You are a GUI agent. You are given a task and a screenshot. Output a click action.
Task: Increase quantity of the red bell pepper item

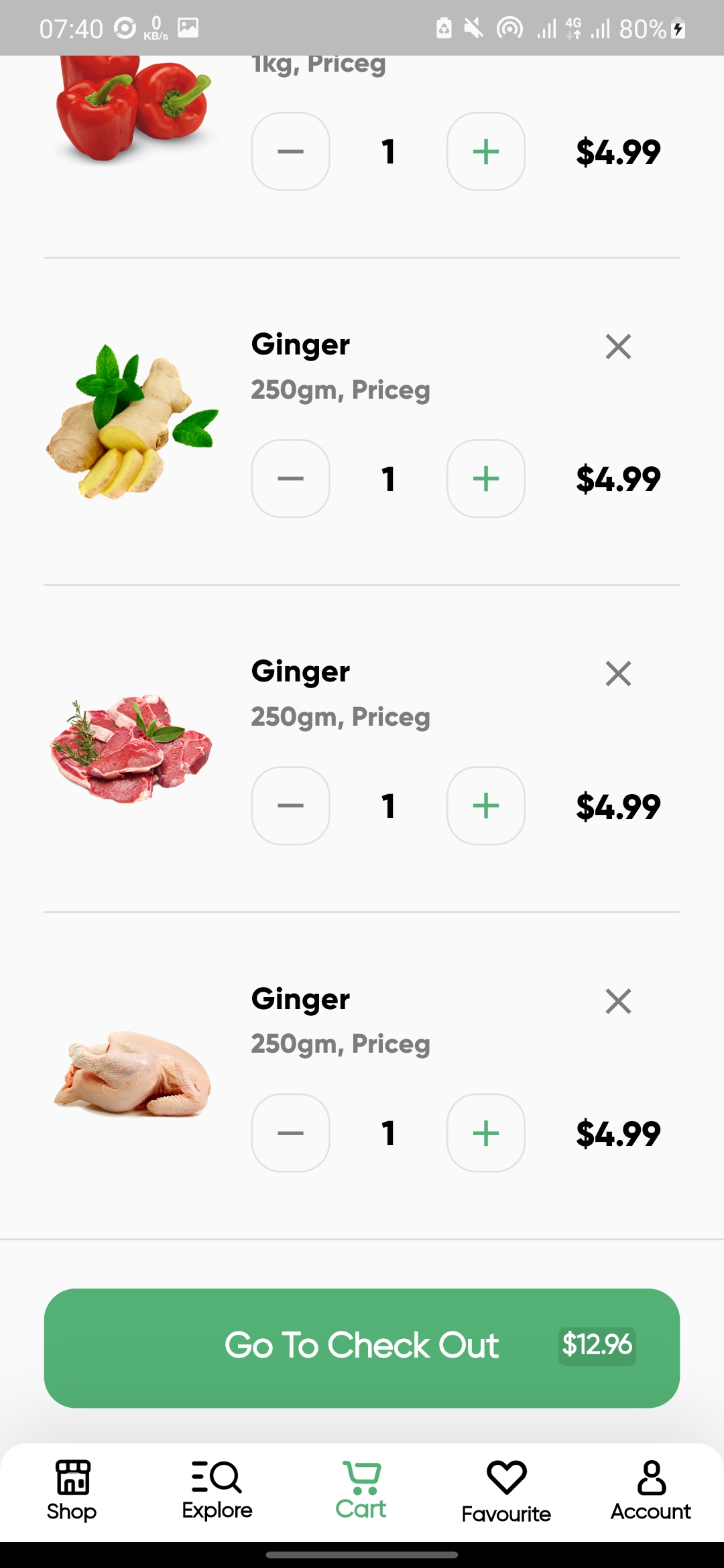[485, 151]
